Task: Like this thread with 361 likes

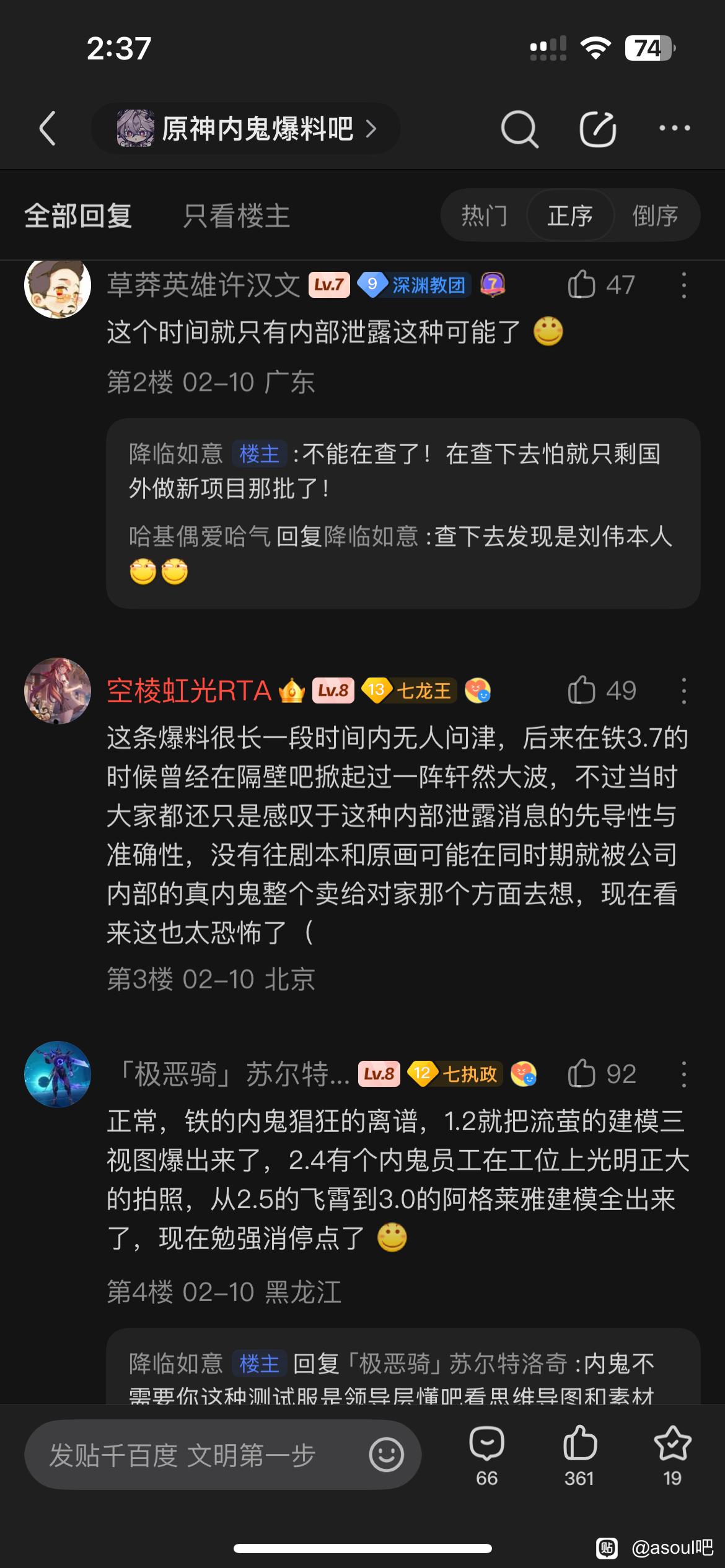Action: 579,1455
